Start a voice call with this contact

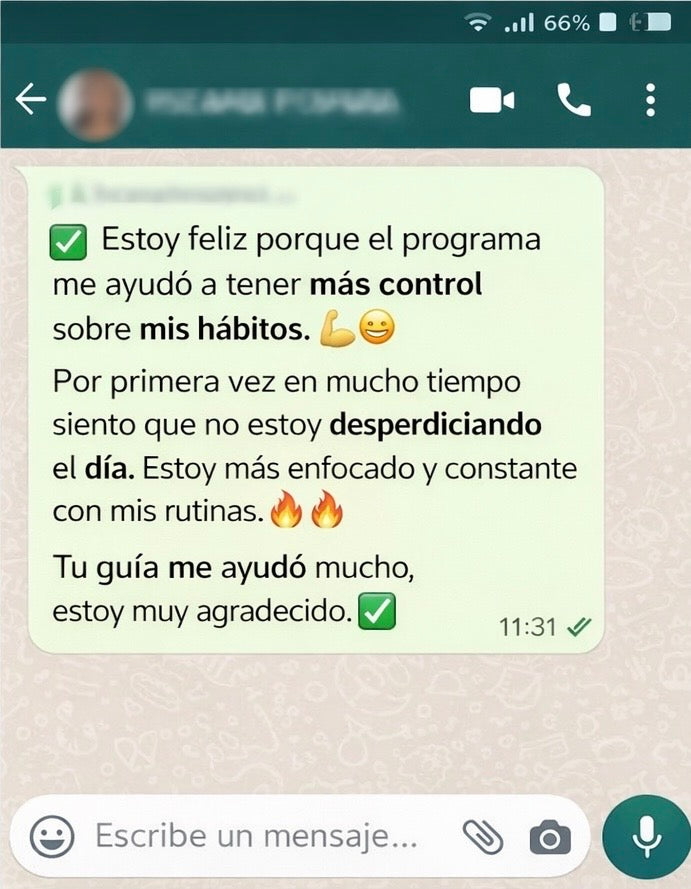click(x=574, y=100)
